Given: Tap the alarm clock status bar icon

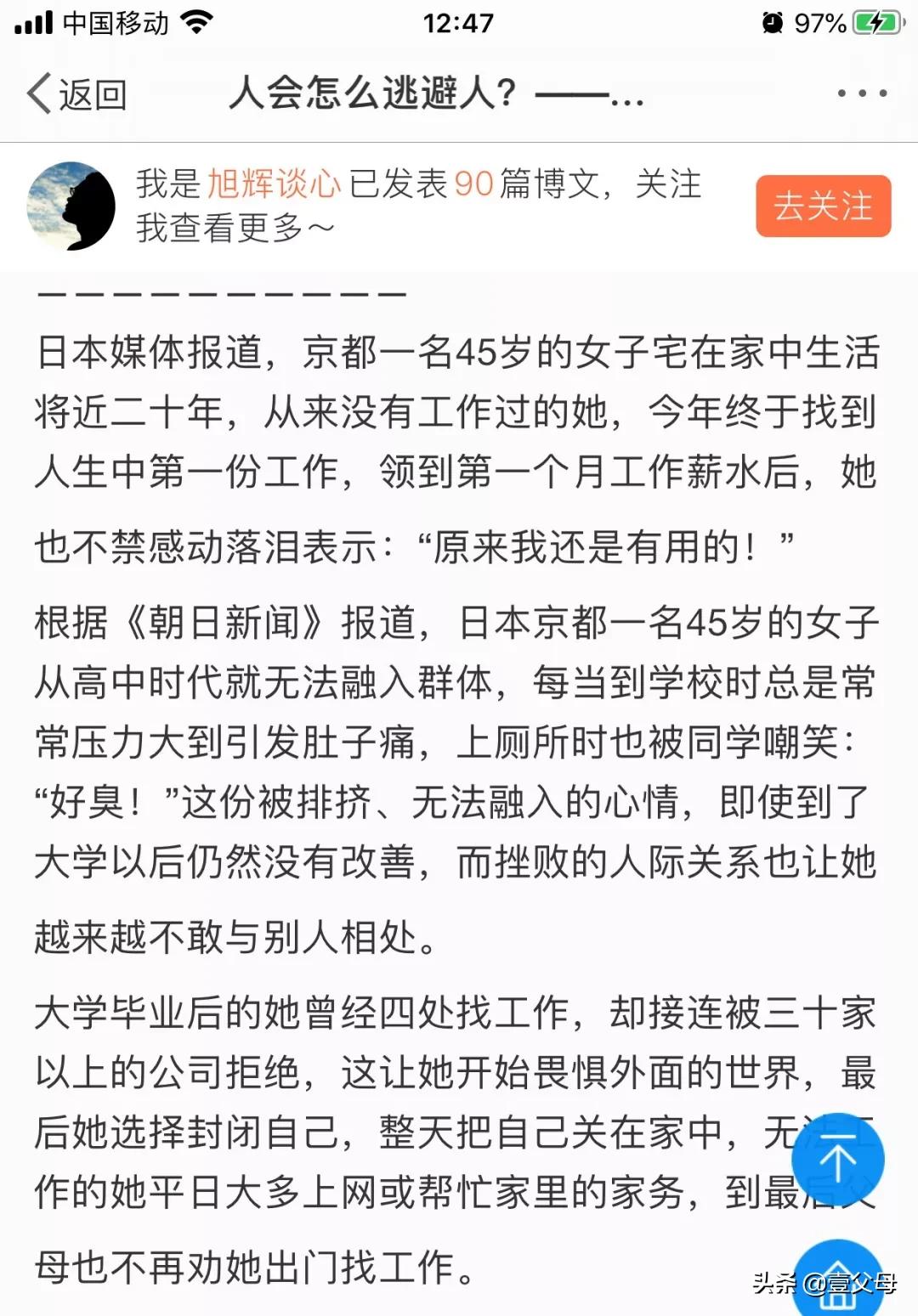Looking at the screenshot, I should click(771, 21).
